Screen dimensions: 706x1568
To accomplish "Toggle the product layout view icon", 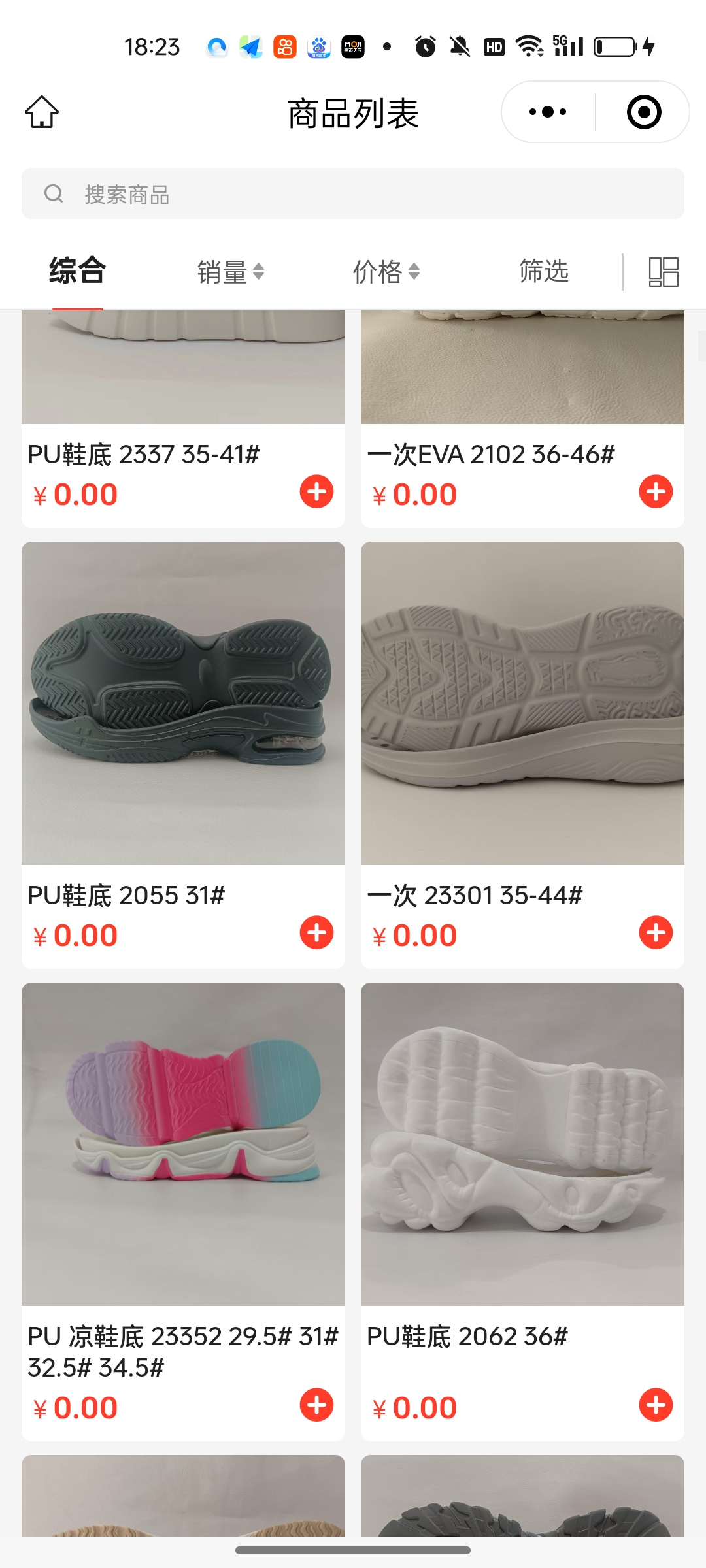I will click(663, 272).
